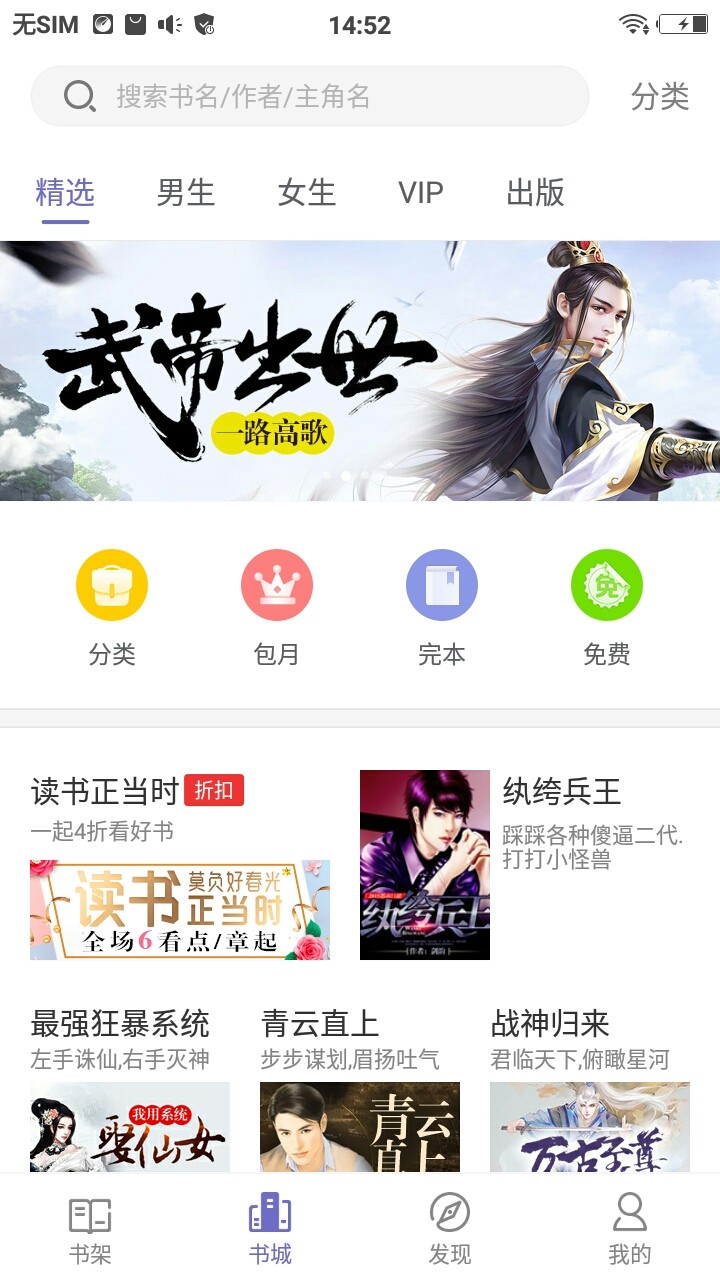The width and height of the screenshot is (720, 1280).
Task: Open the 完本 completed books icon
Action: tap(442, 584)
